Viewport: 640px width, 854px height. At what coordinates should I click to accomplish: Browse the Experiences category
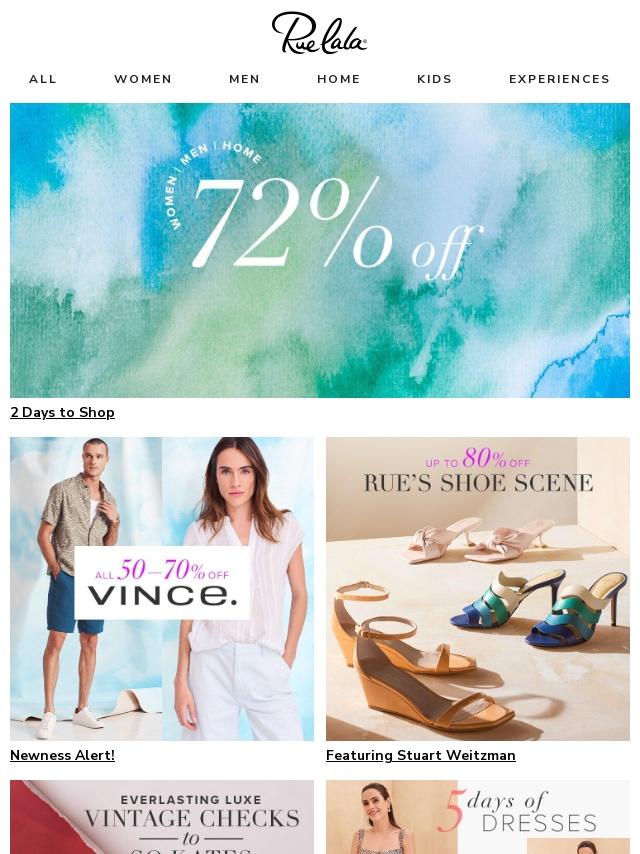(x=559, y=79)
